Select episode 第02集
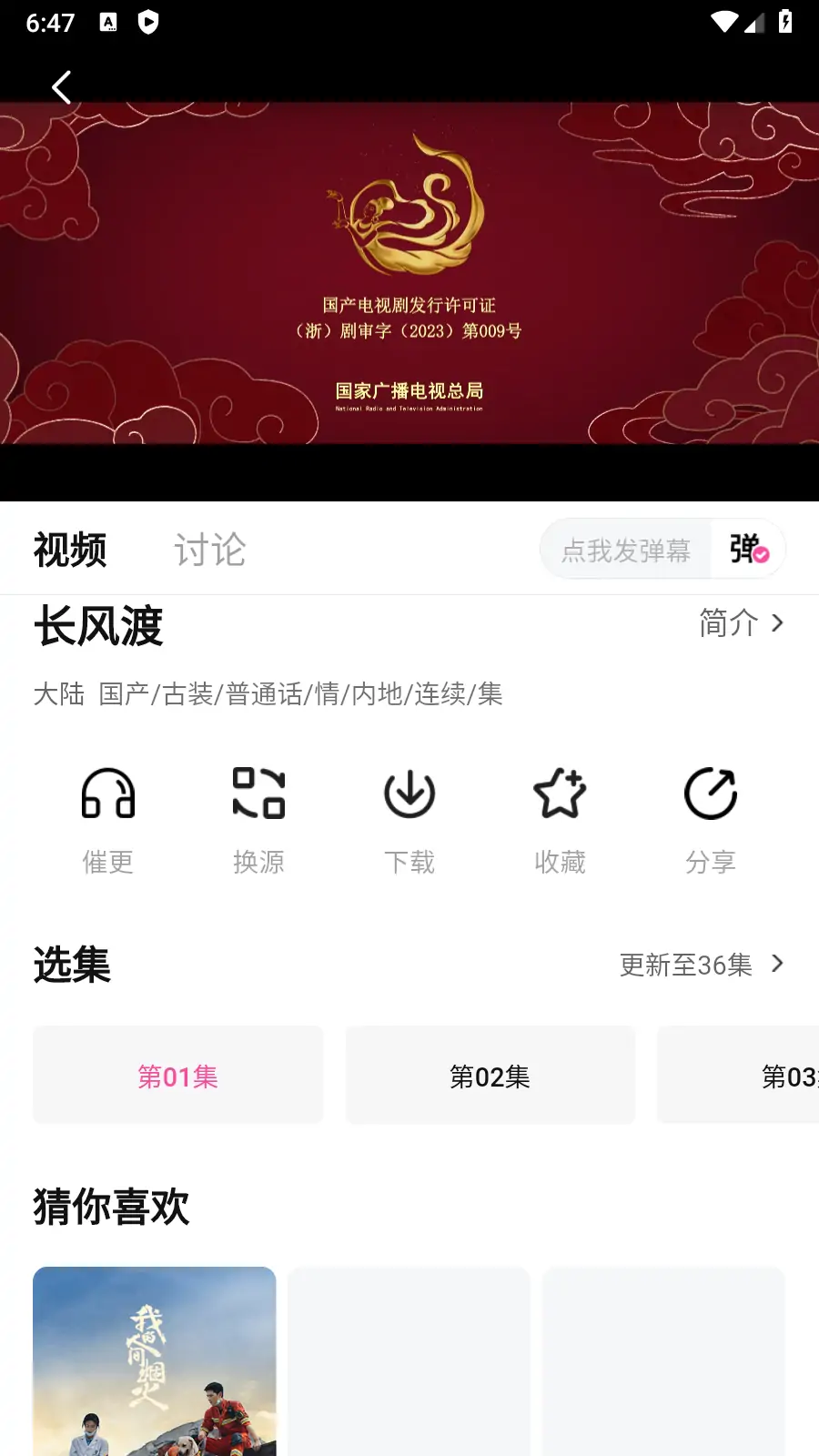The image size is (819, 1456). 490,1075
